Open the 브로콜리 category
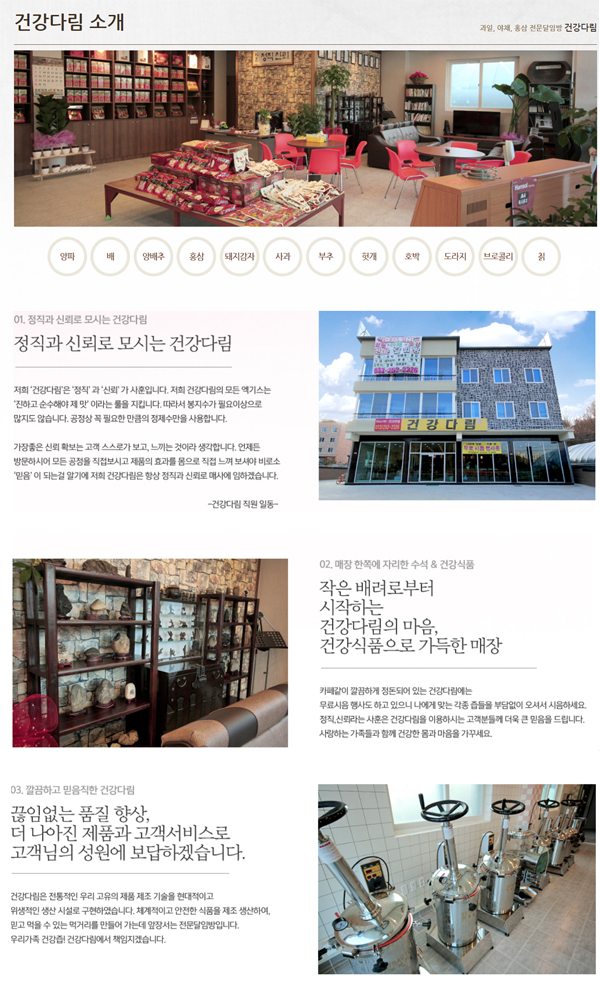Image resolution: width=600 pixels, height=1000 pixels. (x=498, y=257)
